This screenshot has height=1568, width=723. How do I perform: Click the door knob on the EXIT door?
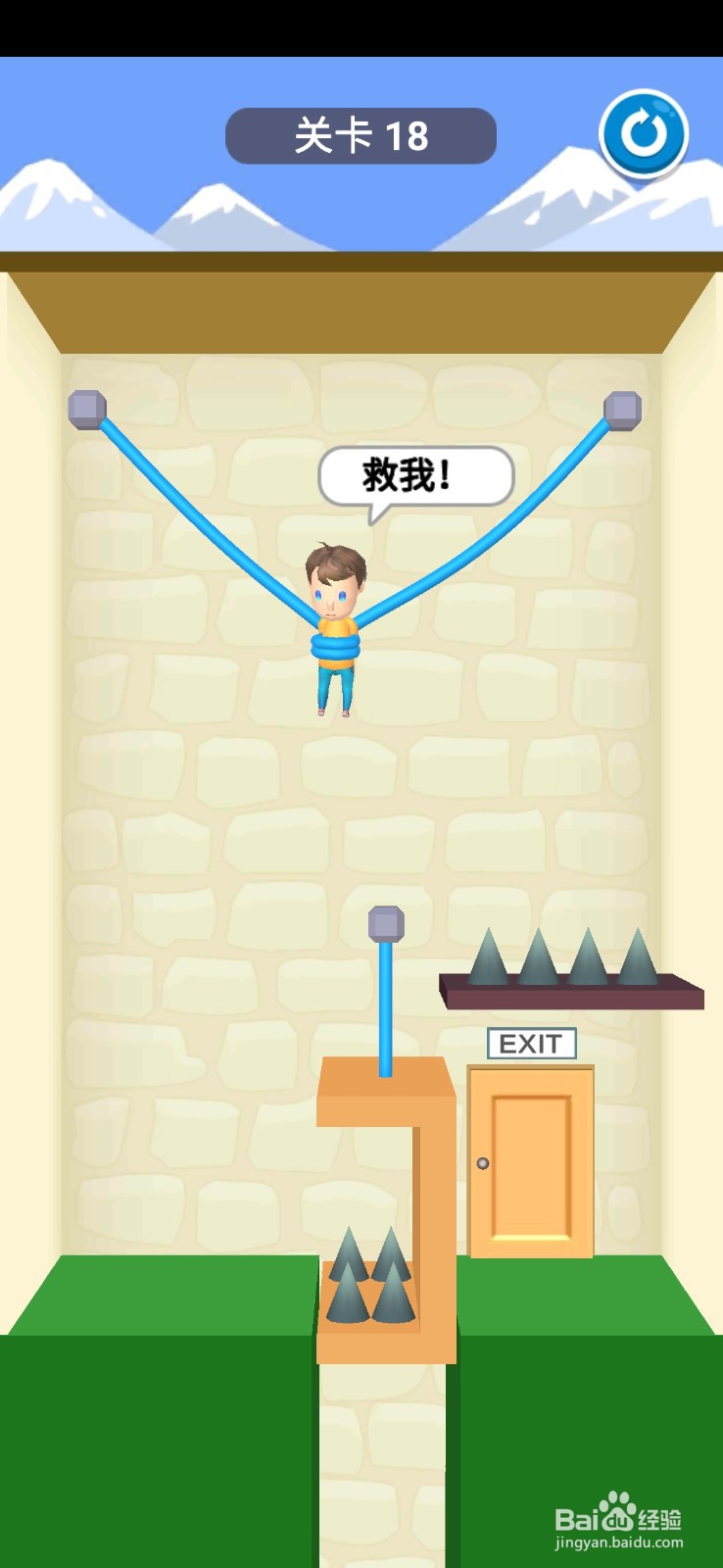pos(481,1161)
